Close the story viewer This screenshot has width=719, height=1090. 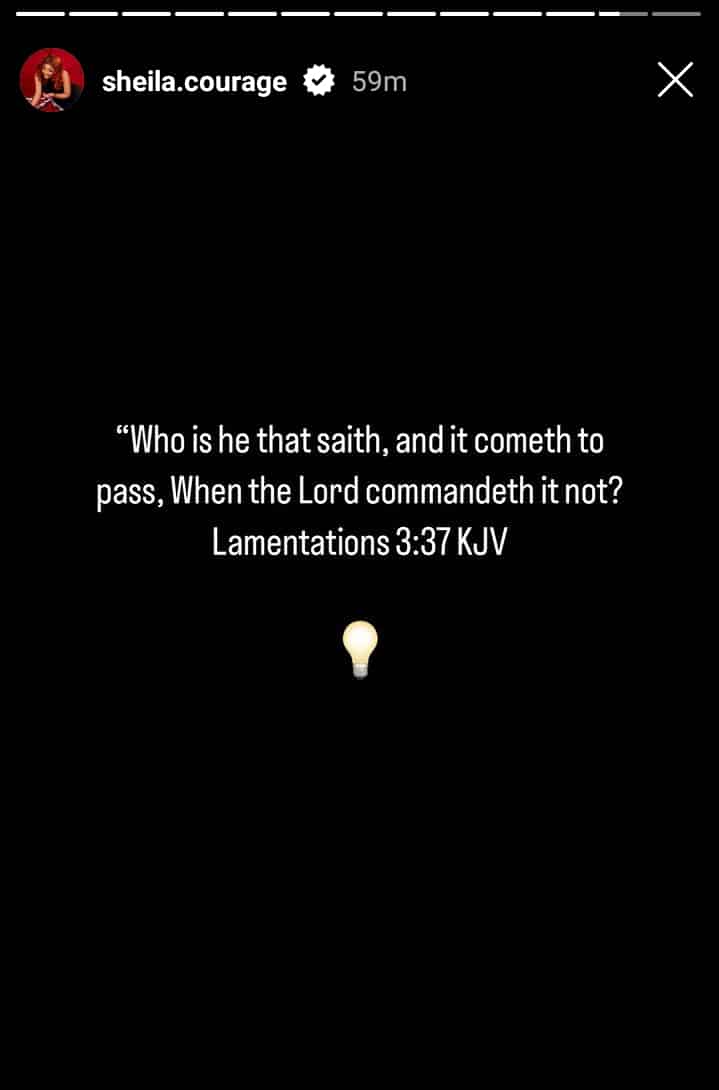coord(675,80)
